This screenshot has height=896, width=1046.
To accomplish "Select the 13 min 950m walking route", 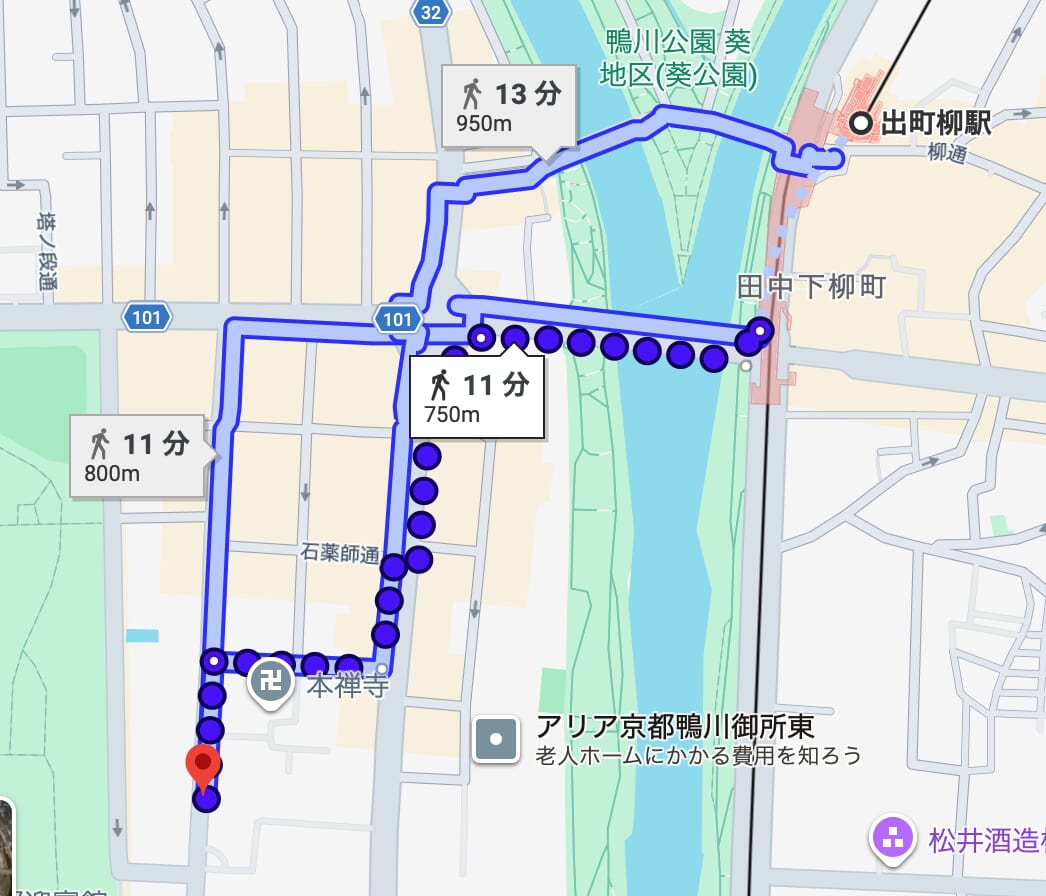I will pyautogui.click(x=509, y=107).
